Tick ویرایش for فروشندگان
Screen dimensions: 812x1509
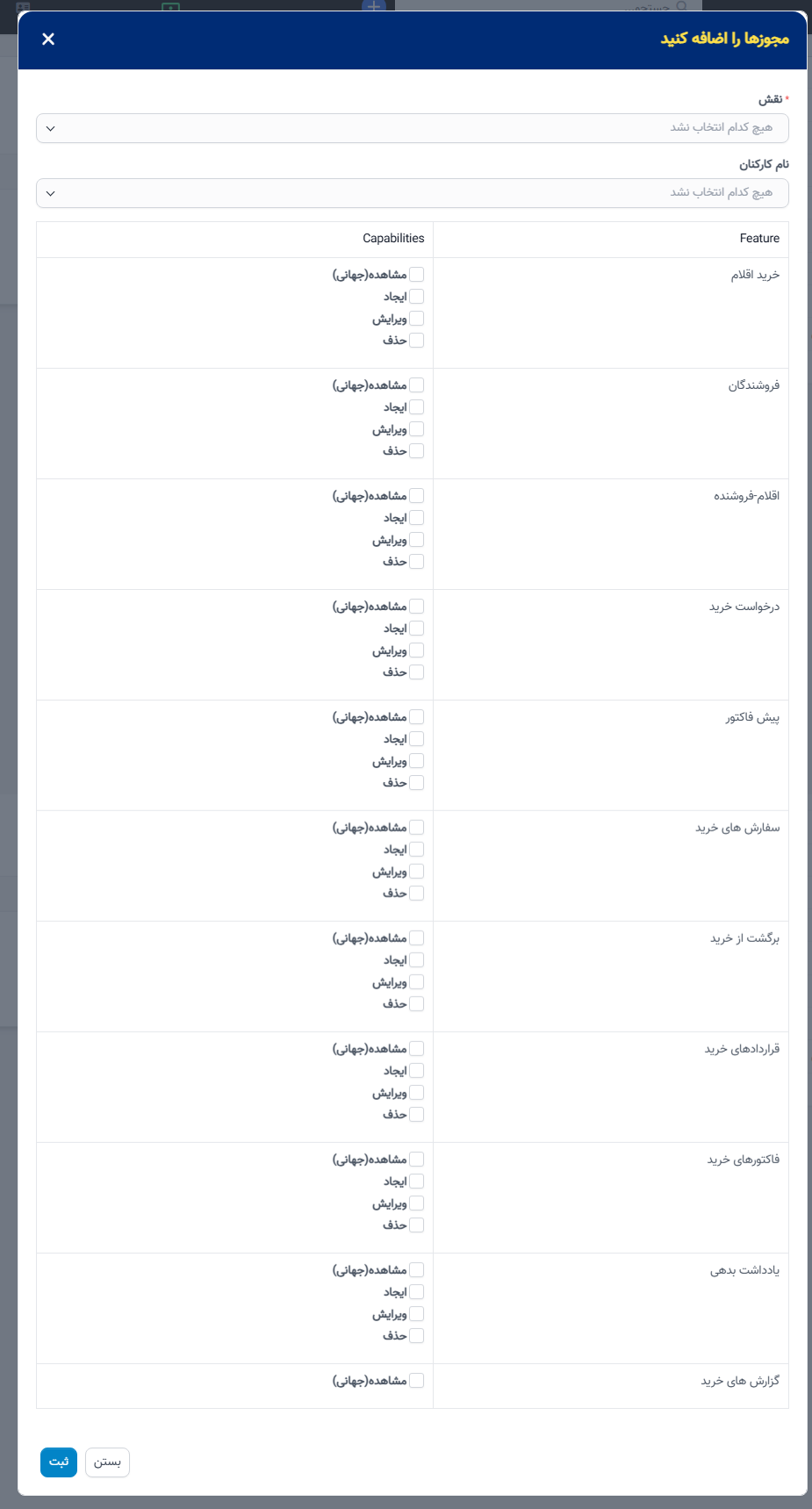[x=417, y=429]
